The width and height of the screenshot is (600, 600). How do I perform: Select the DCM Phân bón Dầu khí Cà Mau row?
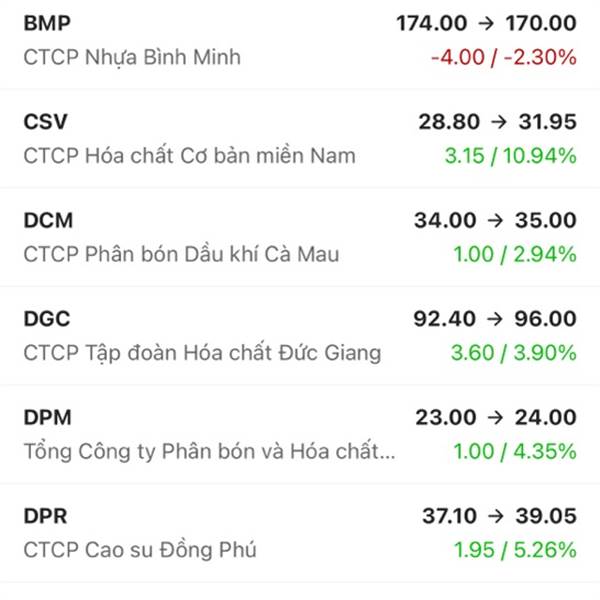tap(300, 237)
